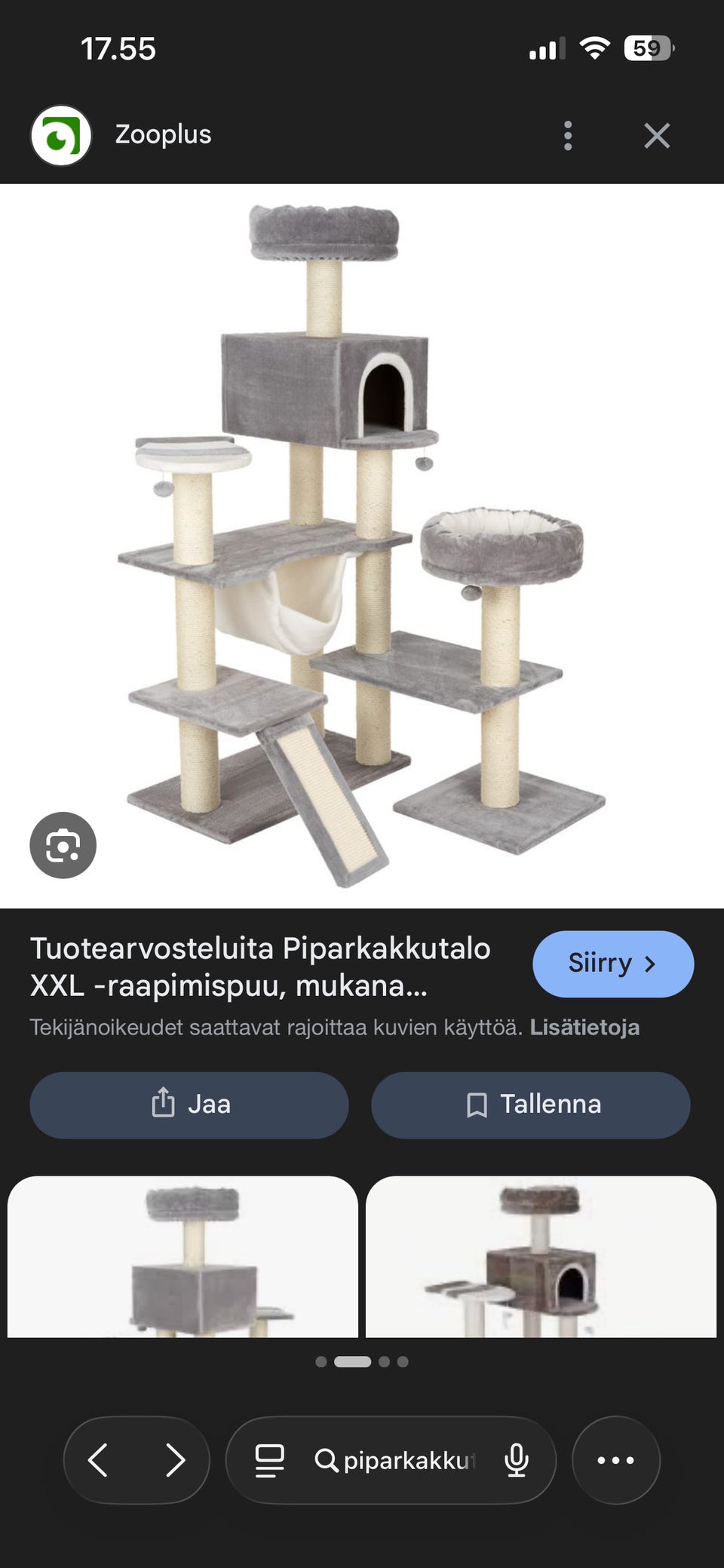This screenshot has width=724, height=1568.
Task: Close the image viewer with the X
Action: pyautogui.click(x=657, y=135)
